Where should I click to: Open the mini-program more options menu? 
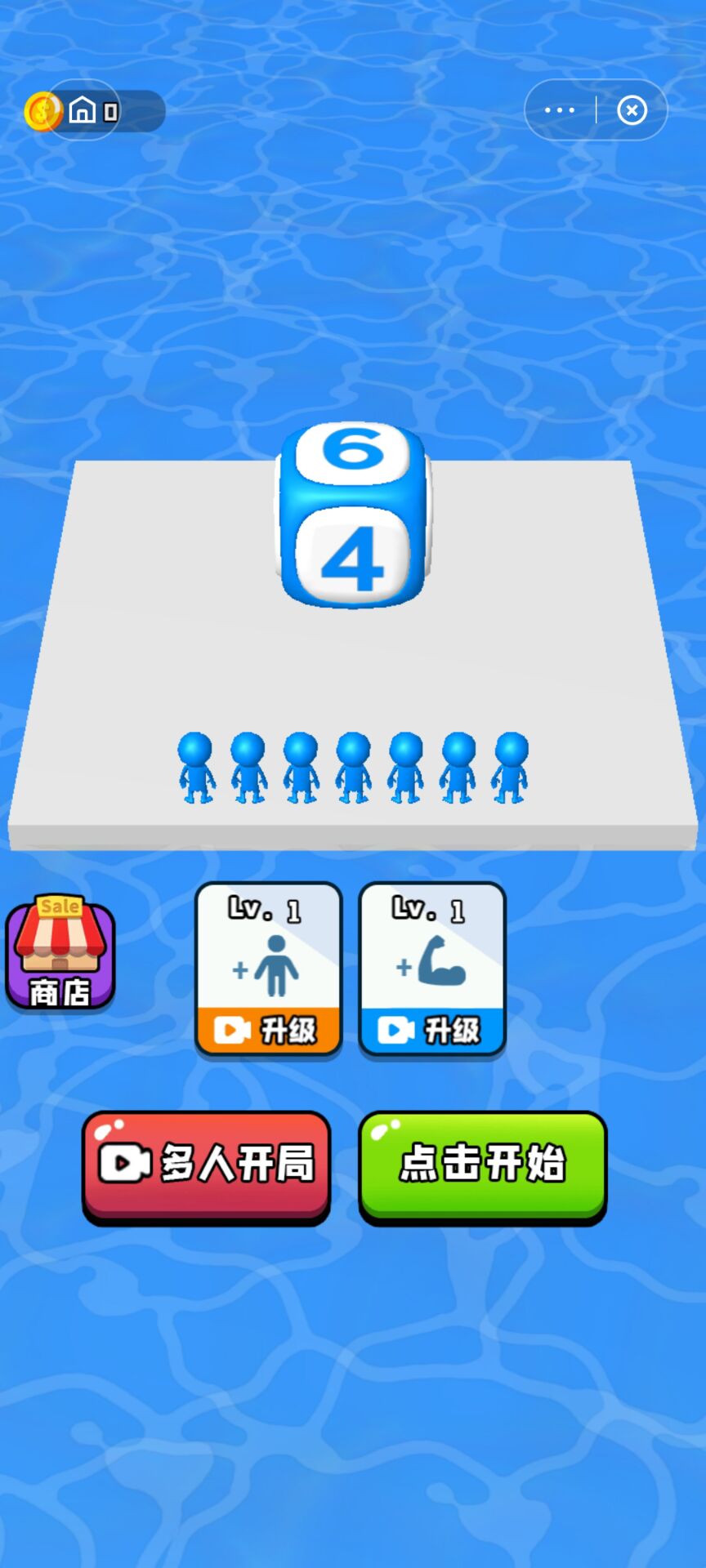[560, 110]
